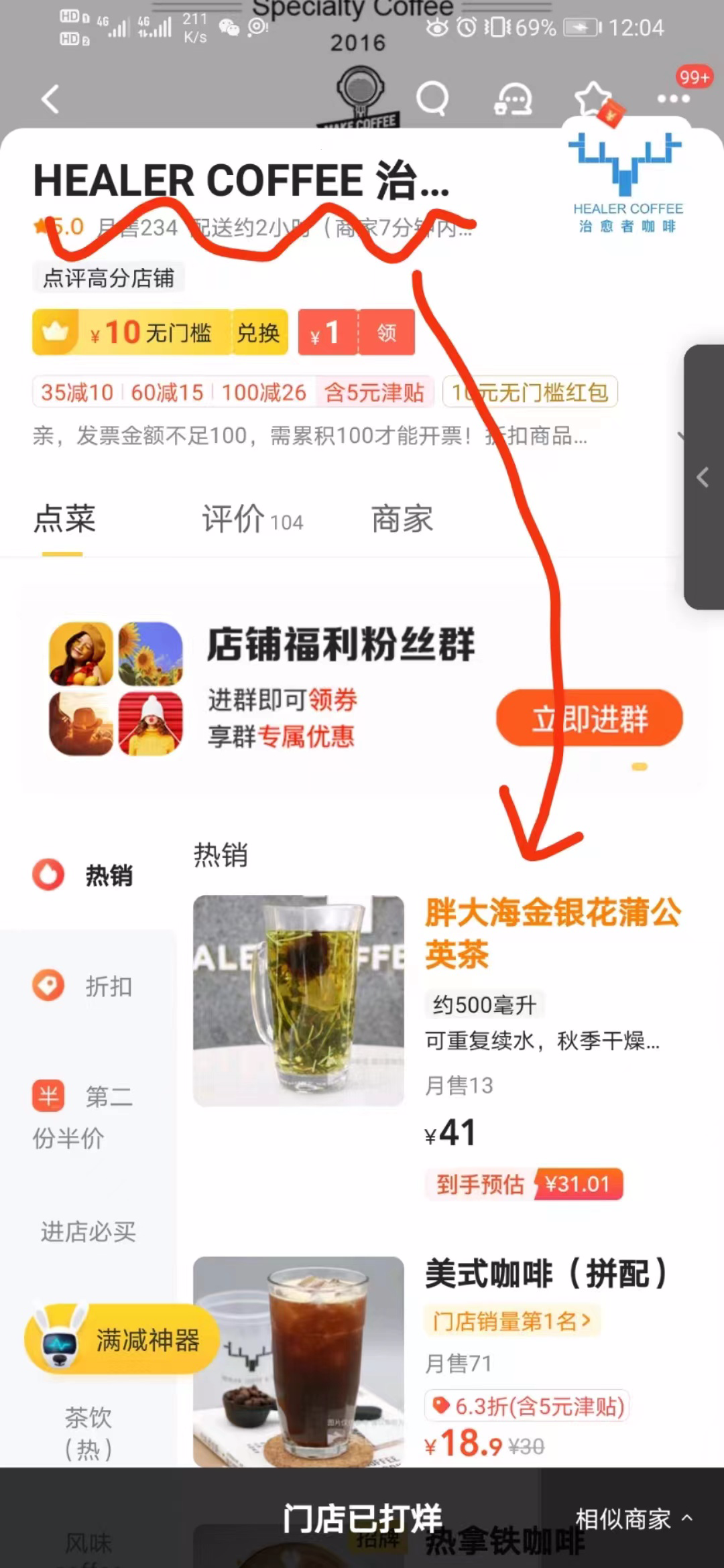Screen dimensions: 724x1568
Task: Contact customer service via headset icon
Action: click(514, 99)
